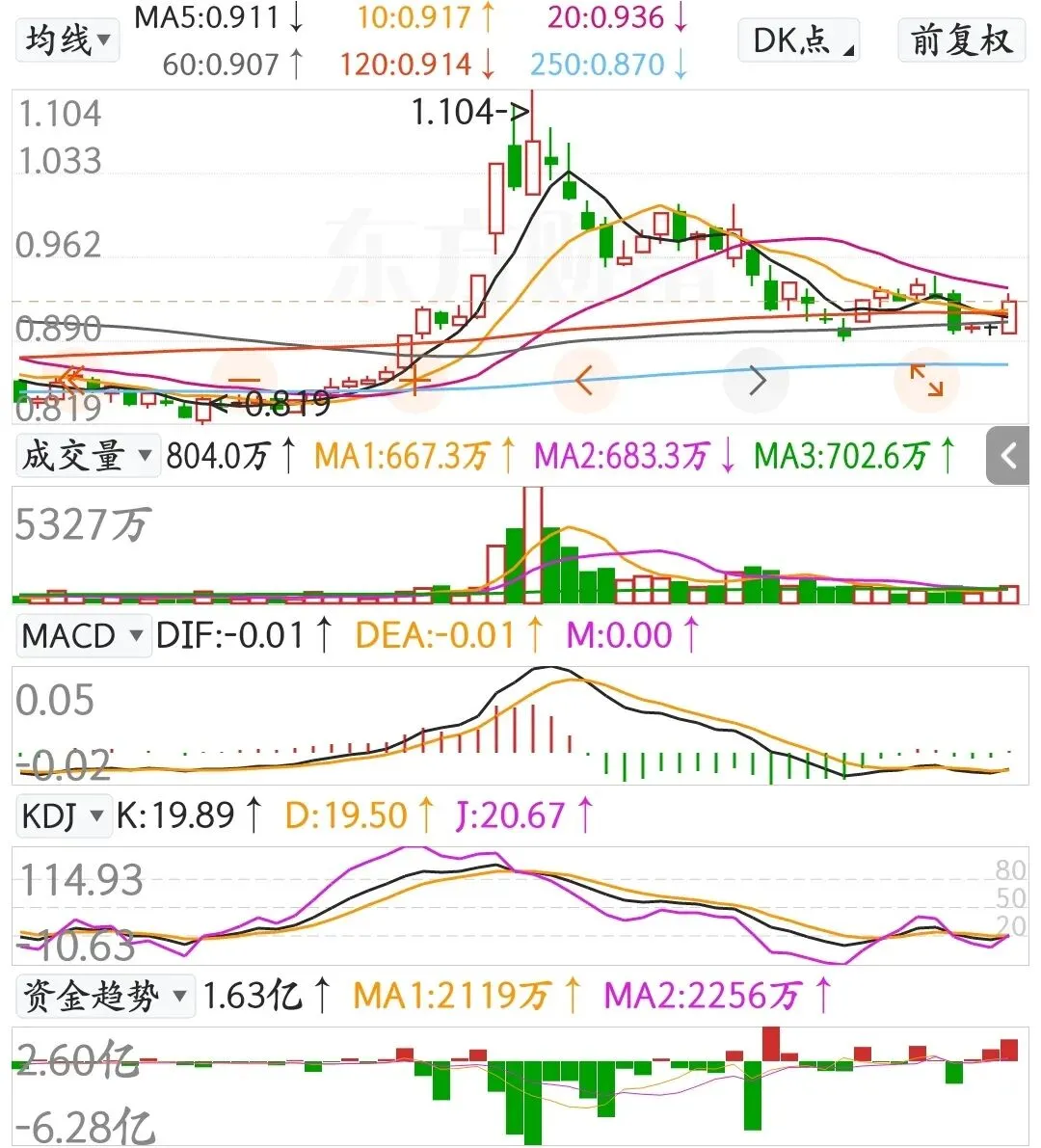Open the KDJ indicator dropdown
This screenshot has width=1041, height=1148.
[x=63, y=816]
